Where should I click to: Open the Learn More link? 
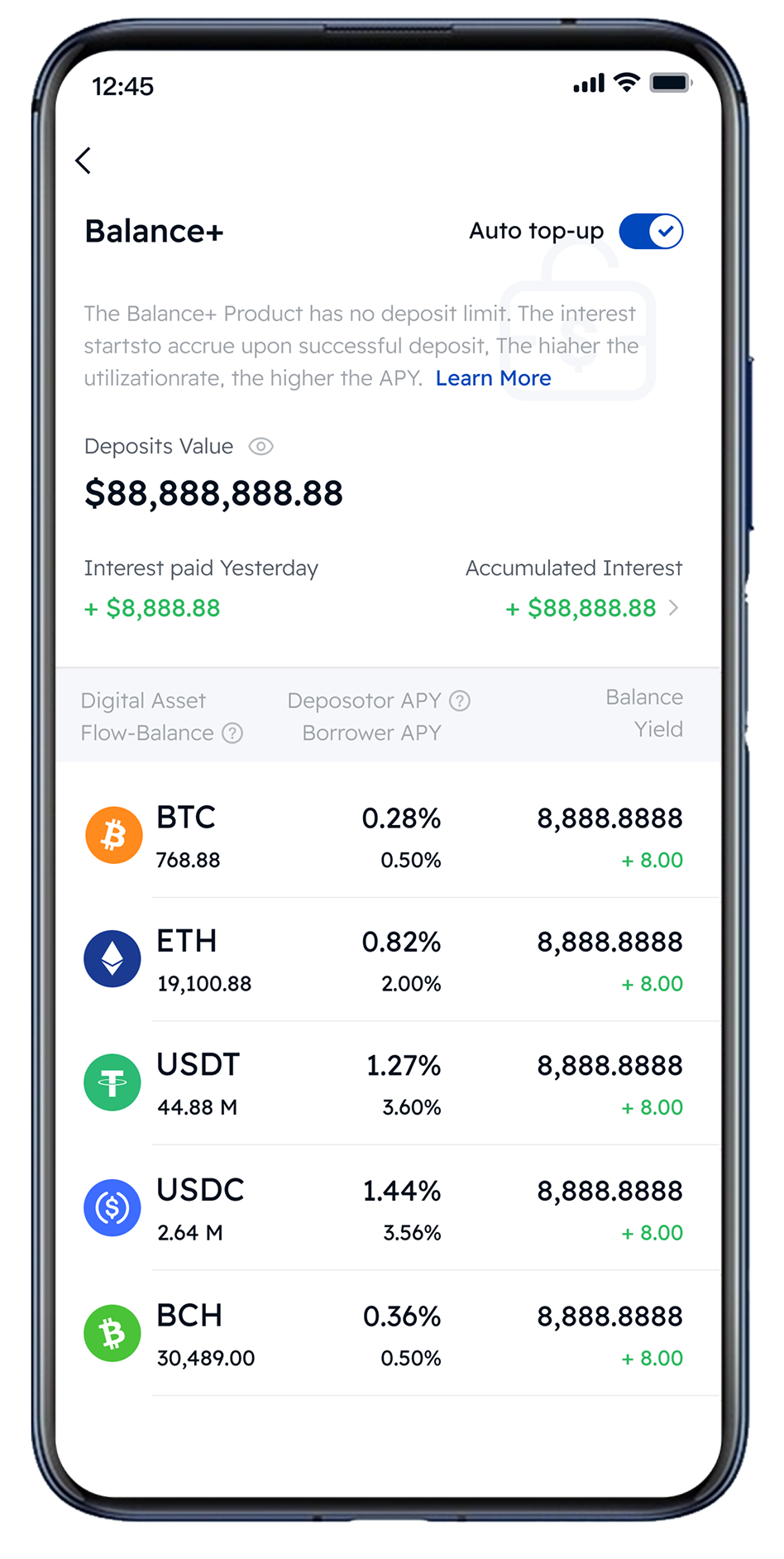click(x=493, y=378)
